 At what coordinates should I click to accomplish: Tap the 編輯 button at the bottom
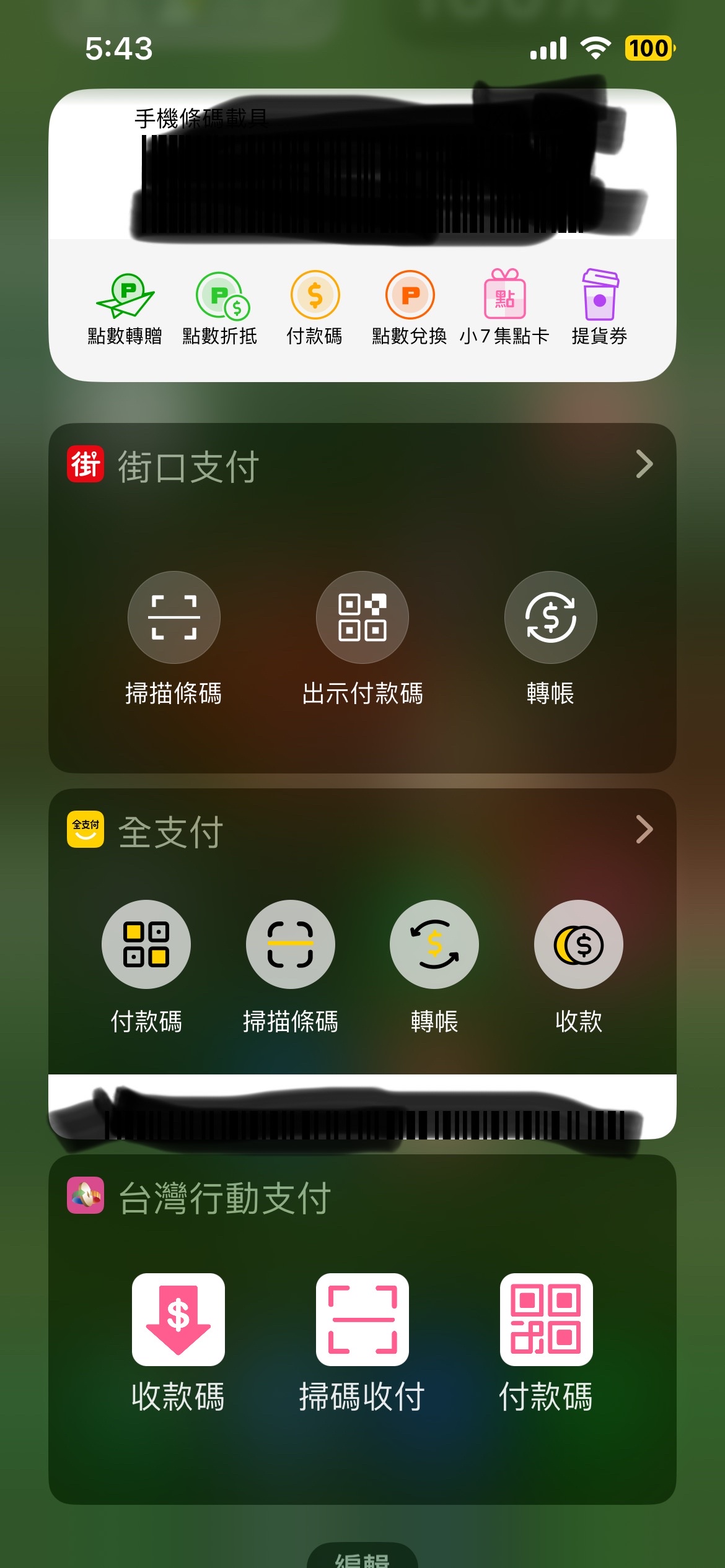click(362, 1557)
